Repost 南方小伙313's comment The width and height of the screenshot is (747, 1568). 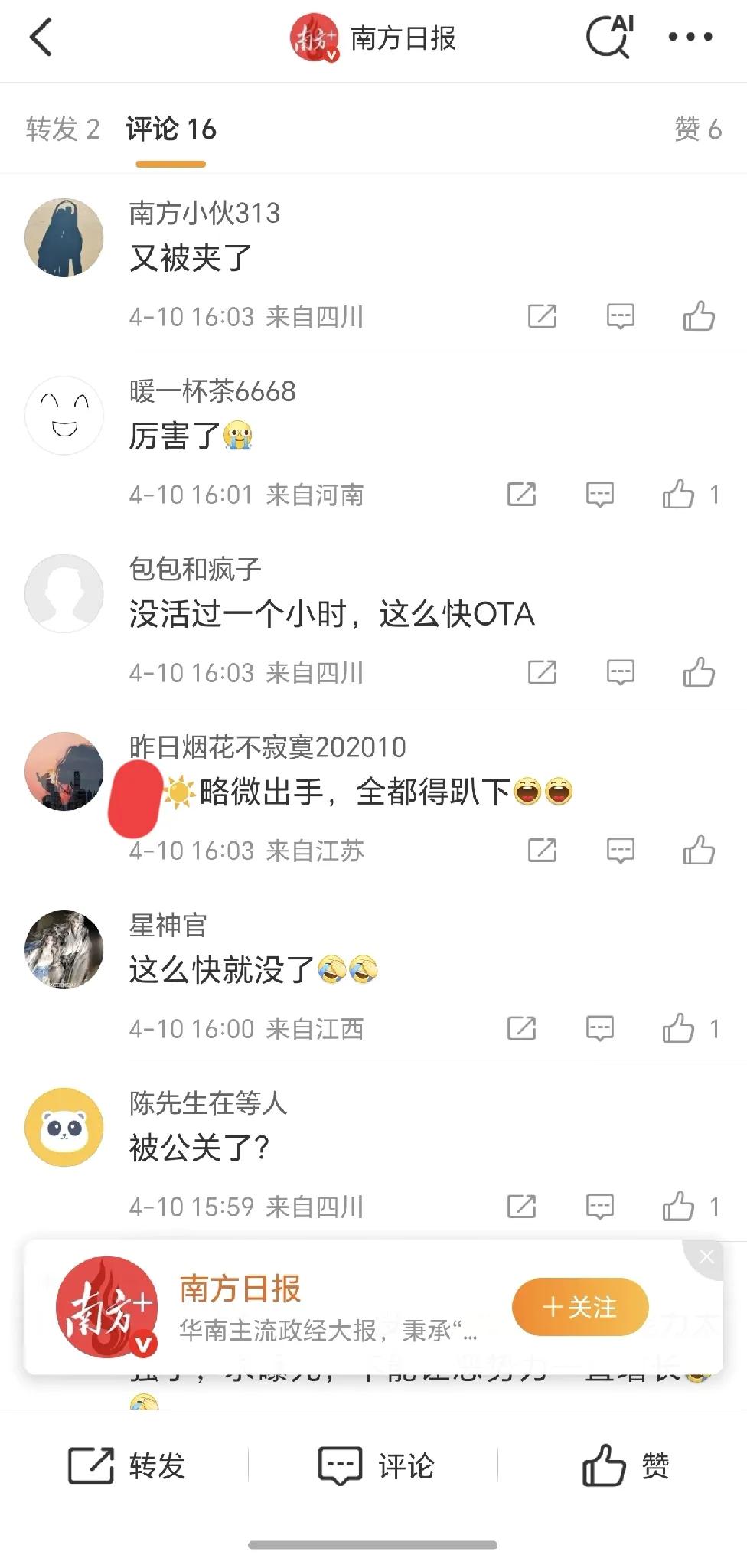(542, 316)
